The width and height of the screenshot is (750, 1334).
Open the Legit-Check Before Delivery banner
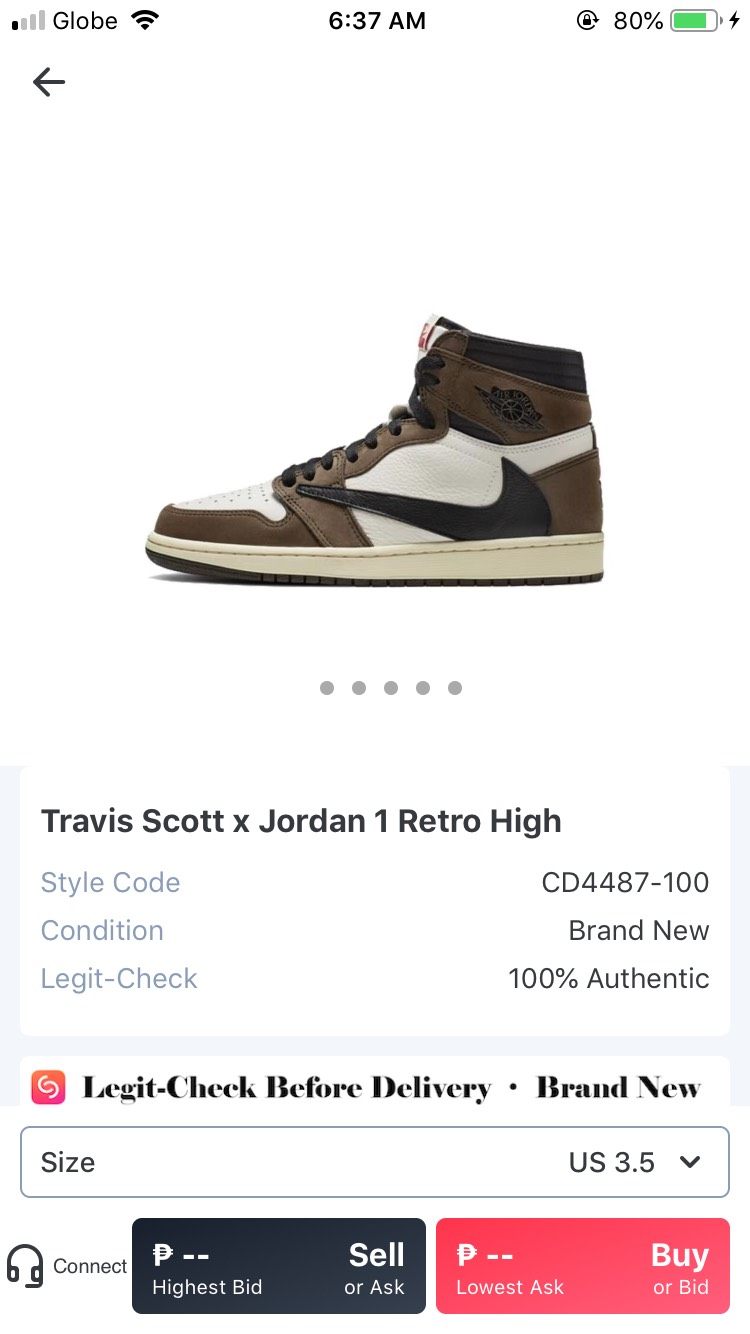click(x=375, y=1086)
